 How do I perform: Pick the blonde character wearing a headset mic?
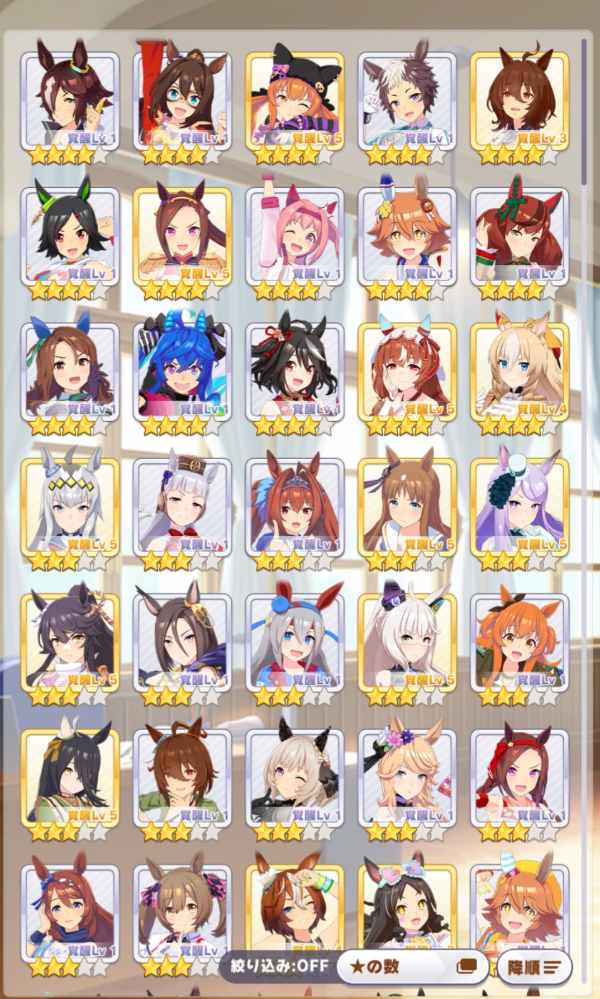(x=519, y=370)
